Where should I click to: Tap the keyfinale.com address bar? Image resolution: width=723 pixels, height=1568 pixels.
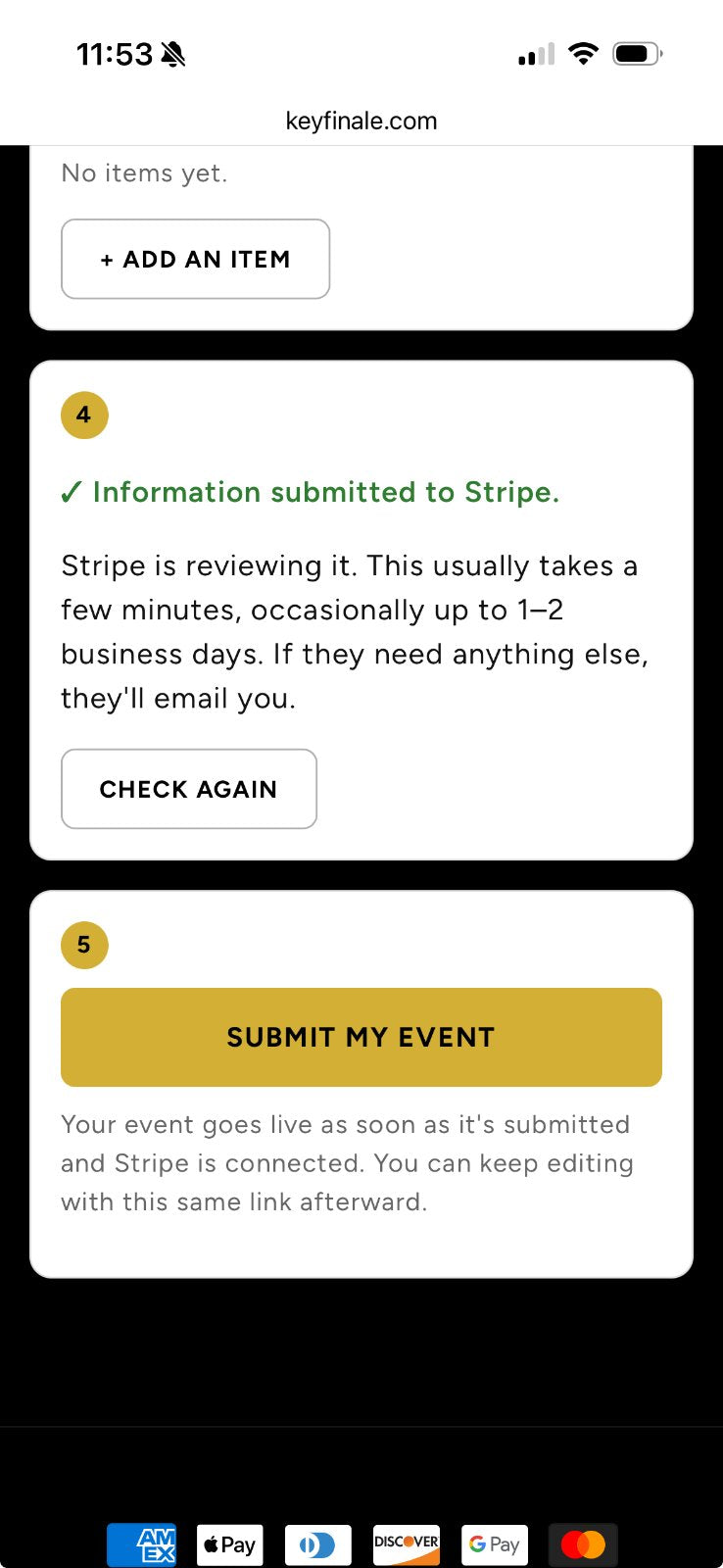click(361, 121)
